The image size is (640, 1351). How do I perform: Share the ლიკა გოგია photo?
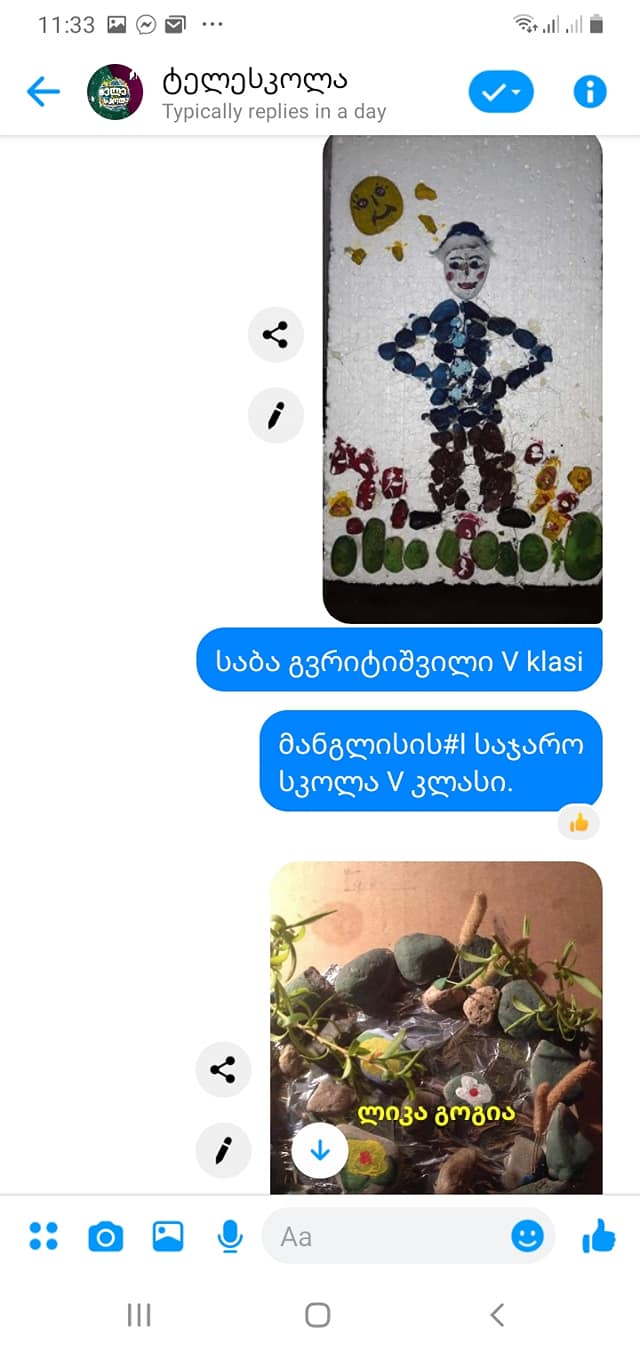(223, 1070)
